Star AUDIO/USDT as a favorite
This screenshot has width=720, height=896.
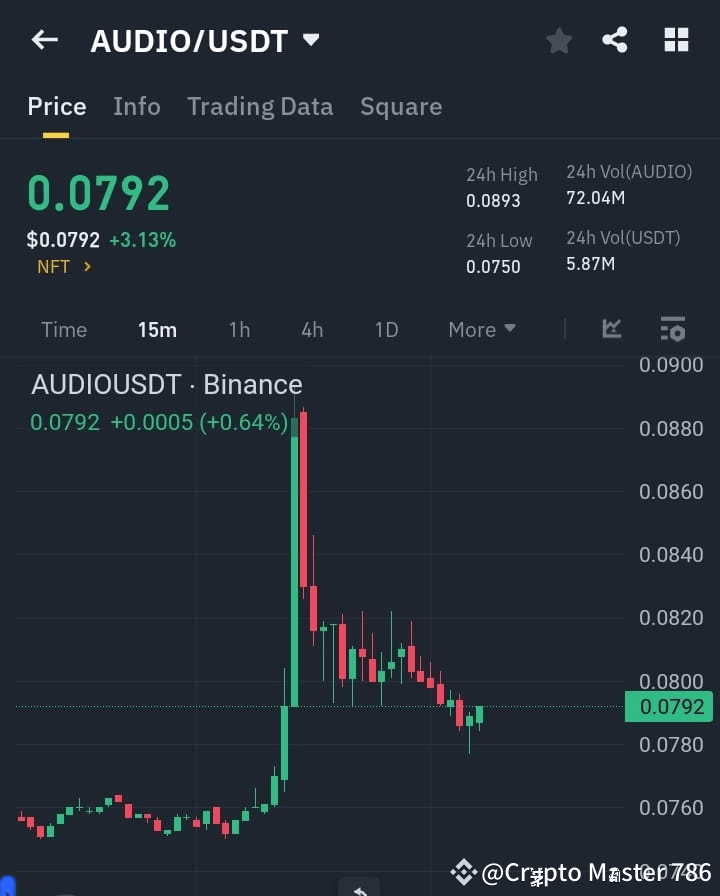(559, 40)
